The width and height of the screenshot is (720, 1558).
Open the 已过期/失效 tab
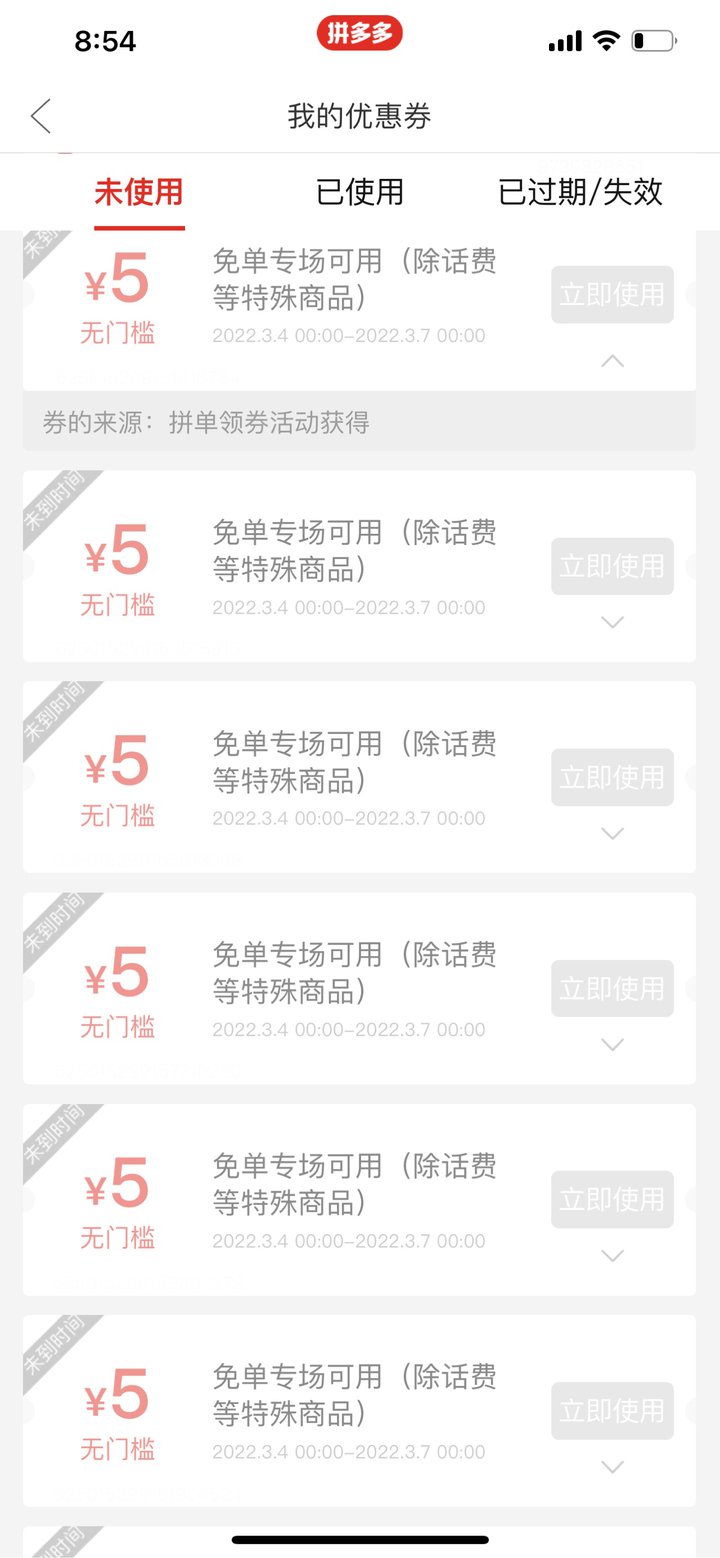tap(581, 191)
